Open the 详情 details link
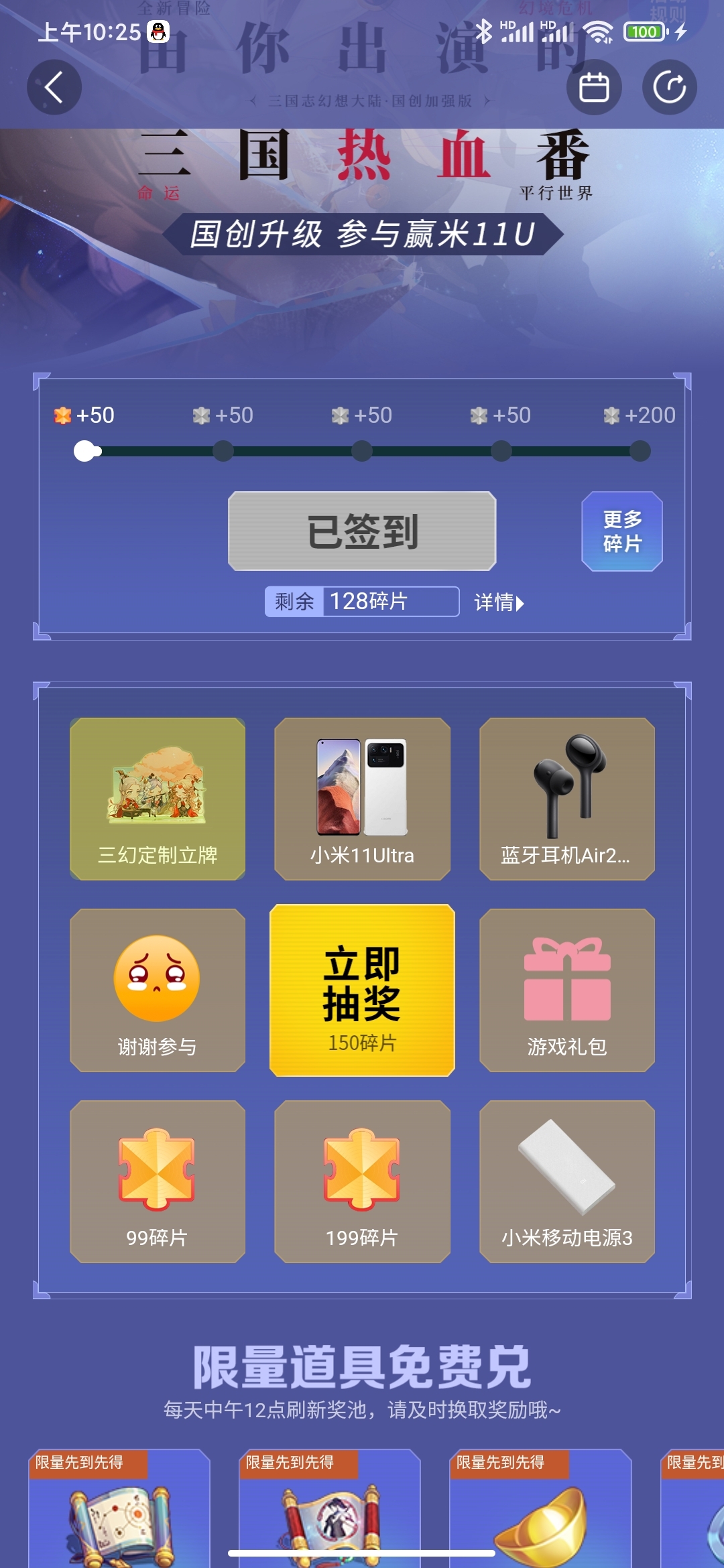This screenshot has width=724, height=1568. [499, 602]
